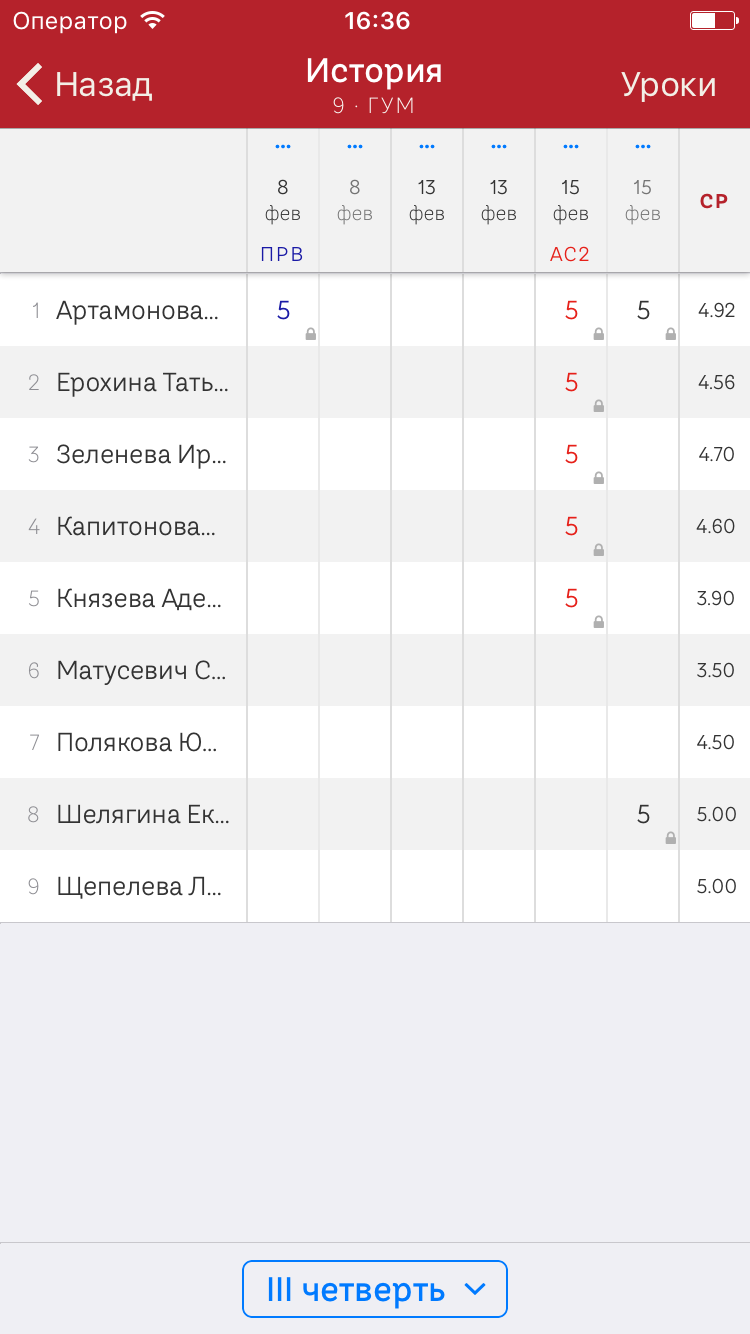
Task: Select student Ерохина Татьяна
Action: 142,382
